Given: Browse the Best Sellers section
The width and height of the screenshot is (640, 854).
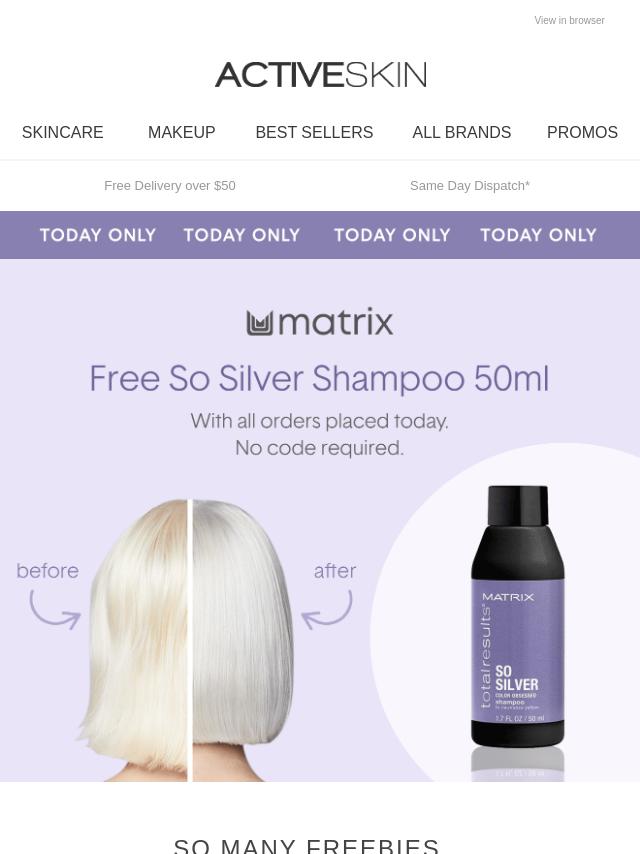Looking at the screenshot, I should tap(314, 132).
